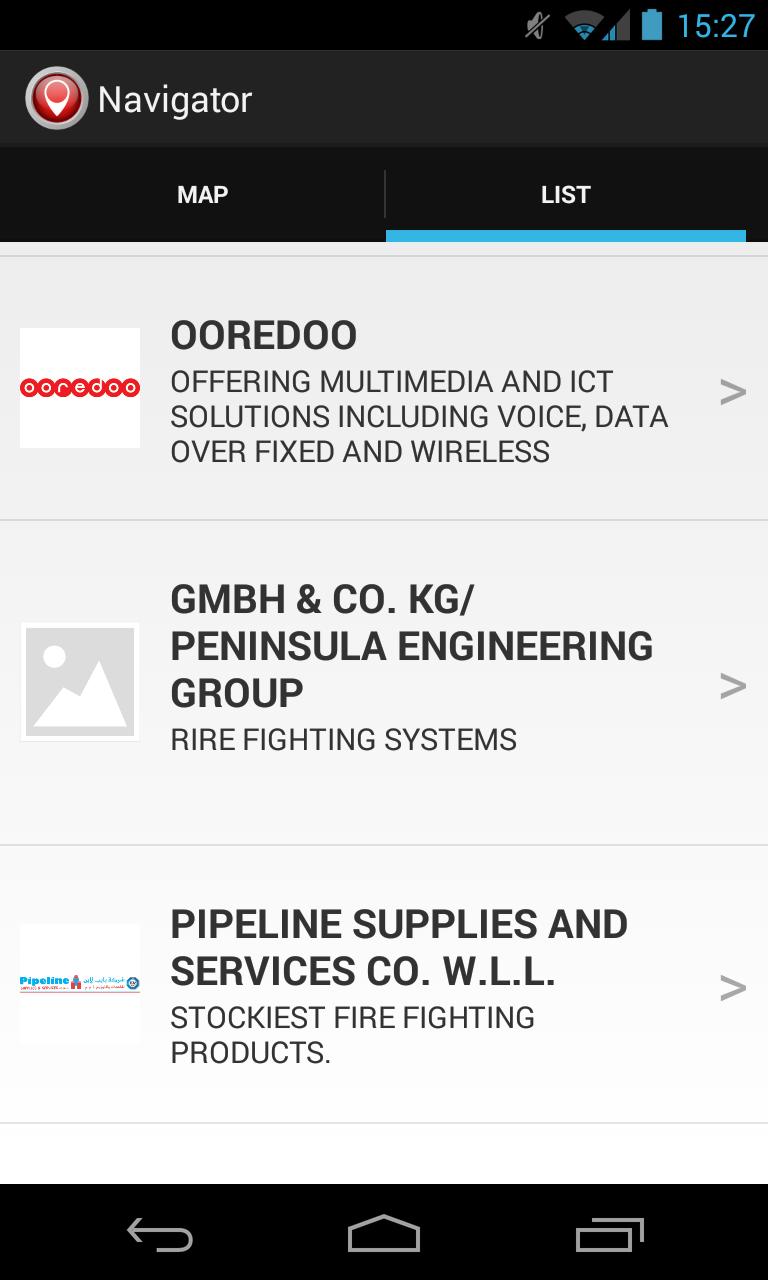Click the placeholder image for Peninsula Engineering Group
This screenshot has height=1280, width=768.
tap(80, 680)
